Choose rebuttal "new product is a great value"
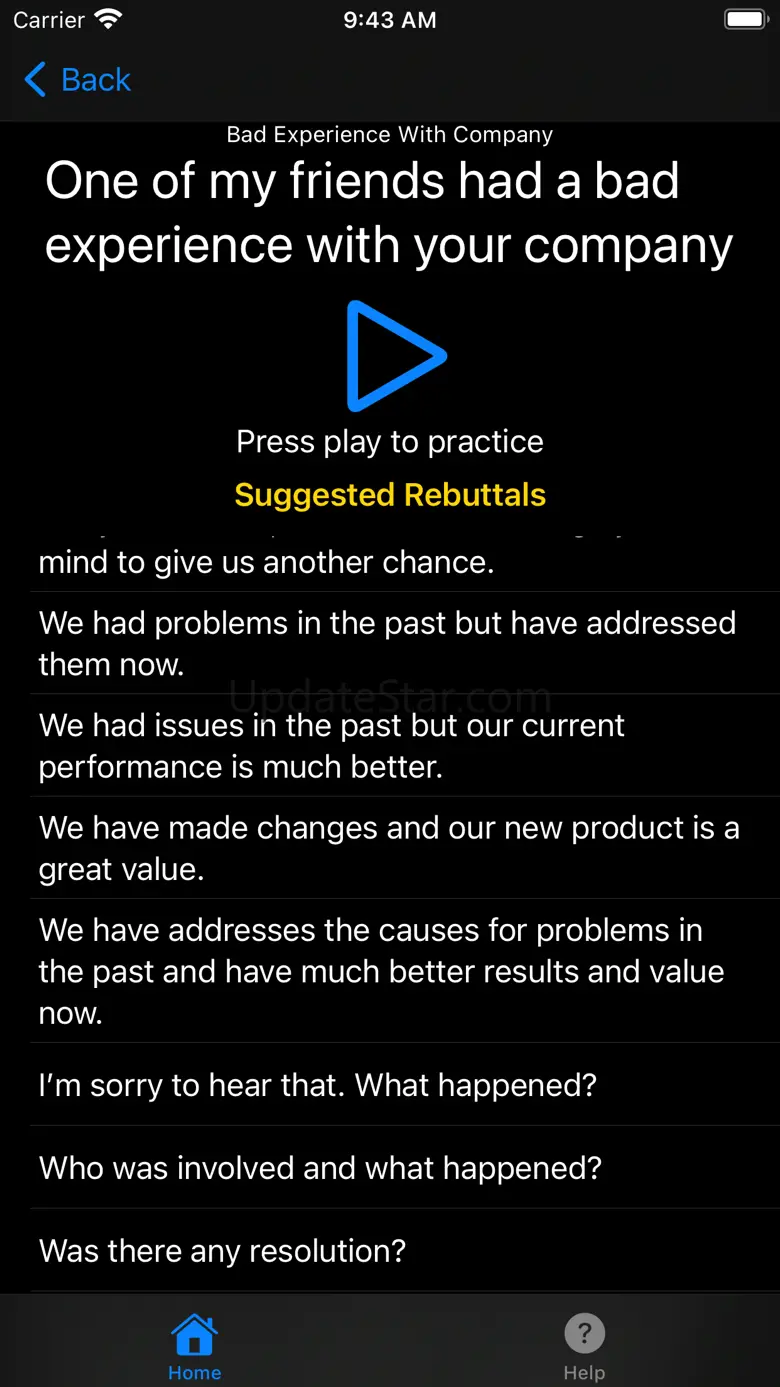This screenshot has width=780, height=1387. coord(388,848)
